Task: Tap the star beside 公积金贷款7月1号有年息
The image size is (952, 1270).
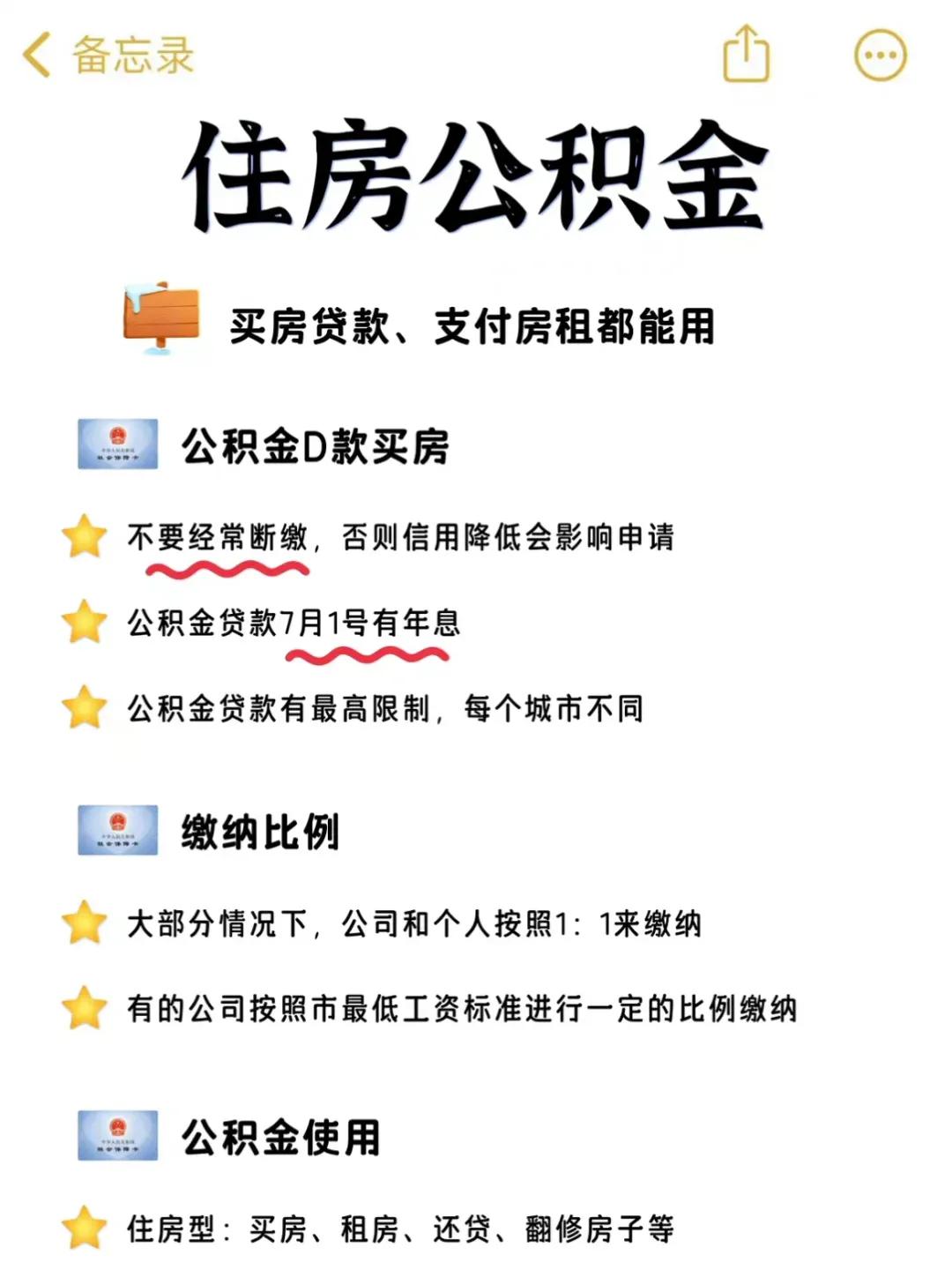Action: pyautogui.click(x=83, y=623)
